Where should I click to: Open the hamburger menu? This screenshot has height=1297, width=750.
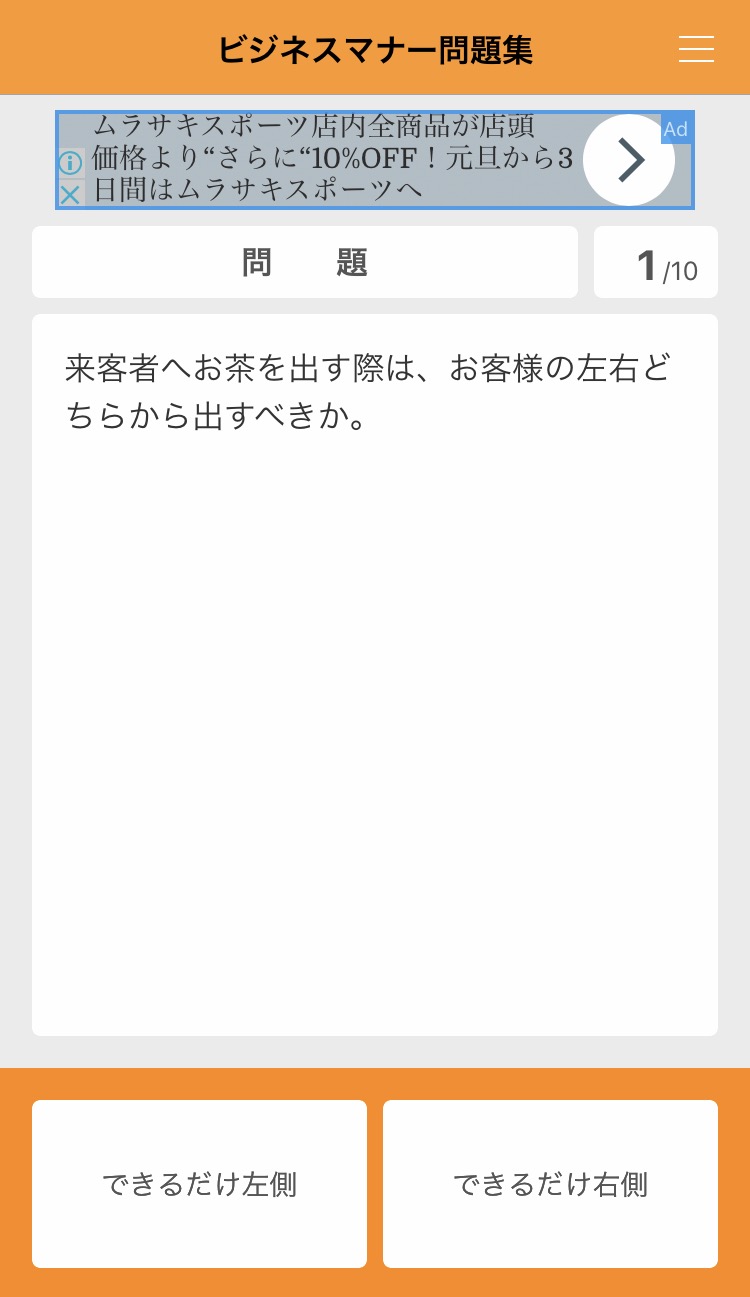(x=696, y=49)
